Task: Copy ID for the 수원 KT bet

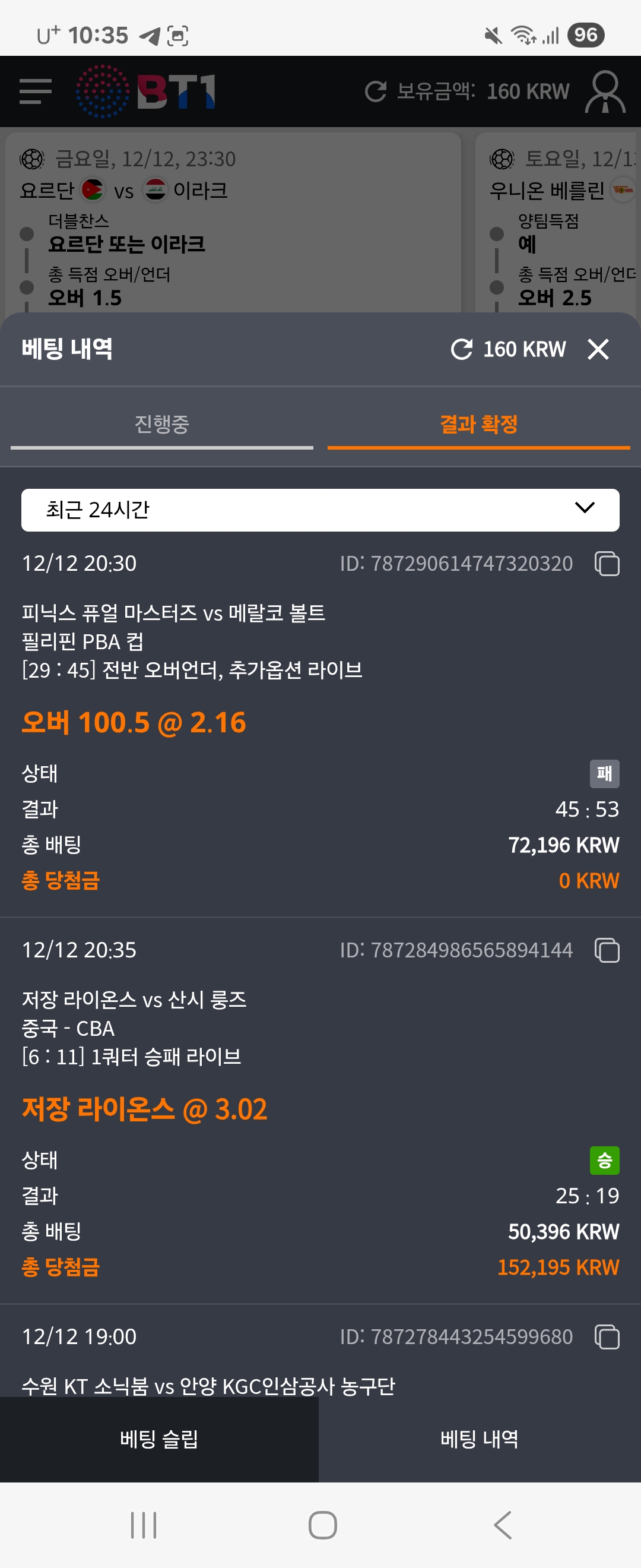Action: [x=607, y=1337]
